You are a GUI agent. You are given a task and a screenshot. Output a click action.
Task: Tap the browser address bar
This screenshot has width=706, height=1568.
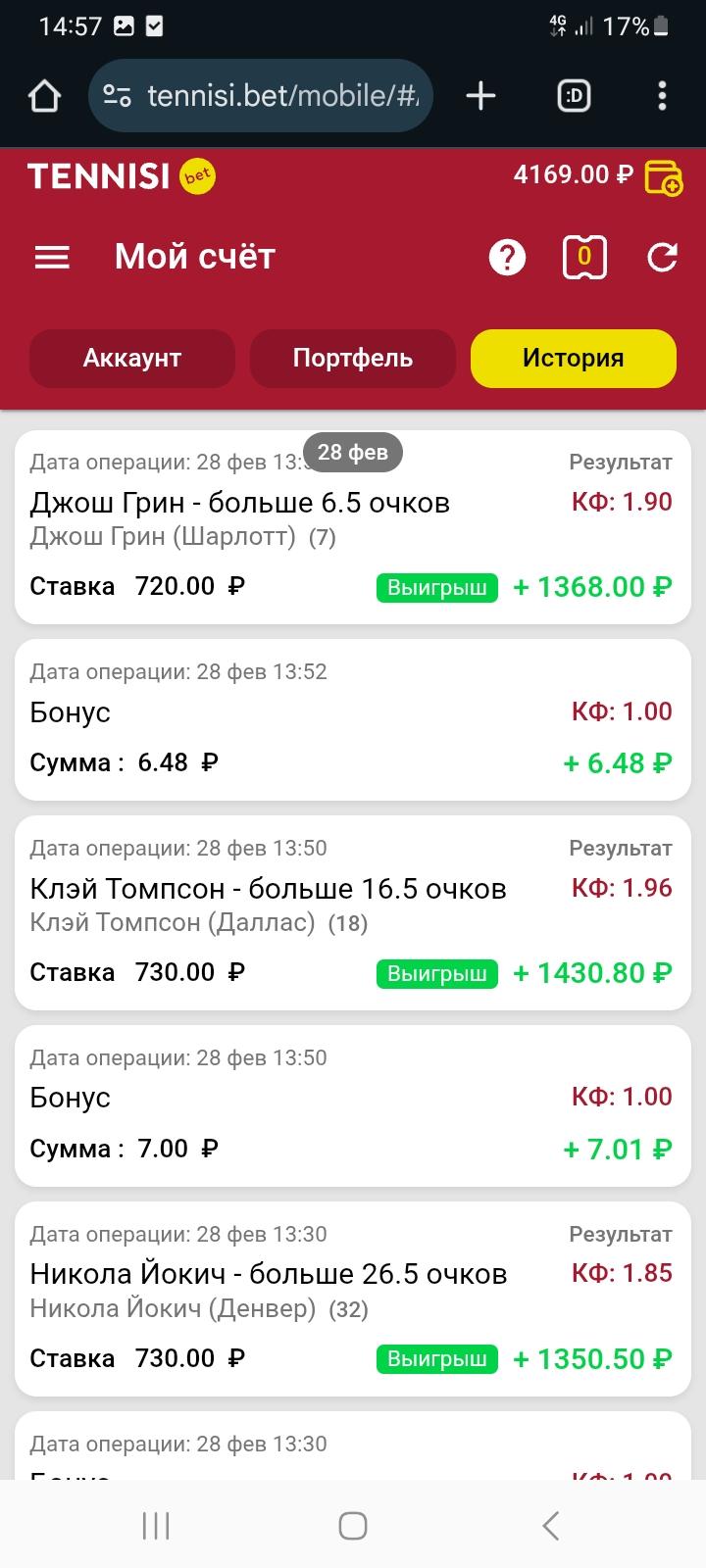pyautogui.click(x=260, y=96)
